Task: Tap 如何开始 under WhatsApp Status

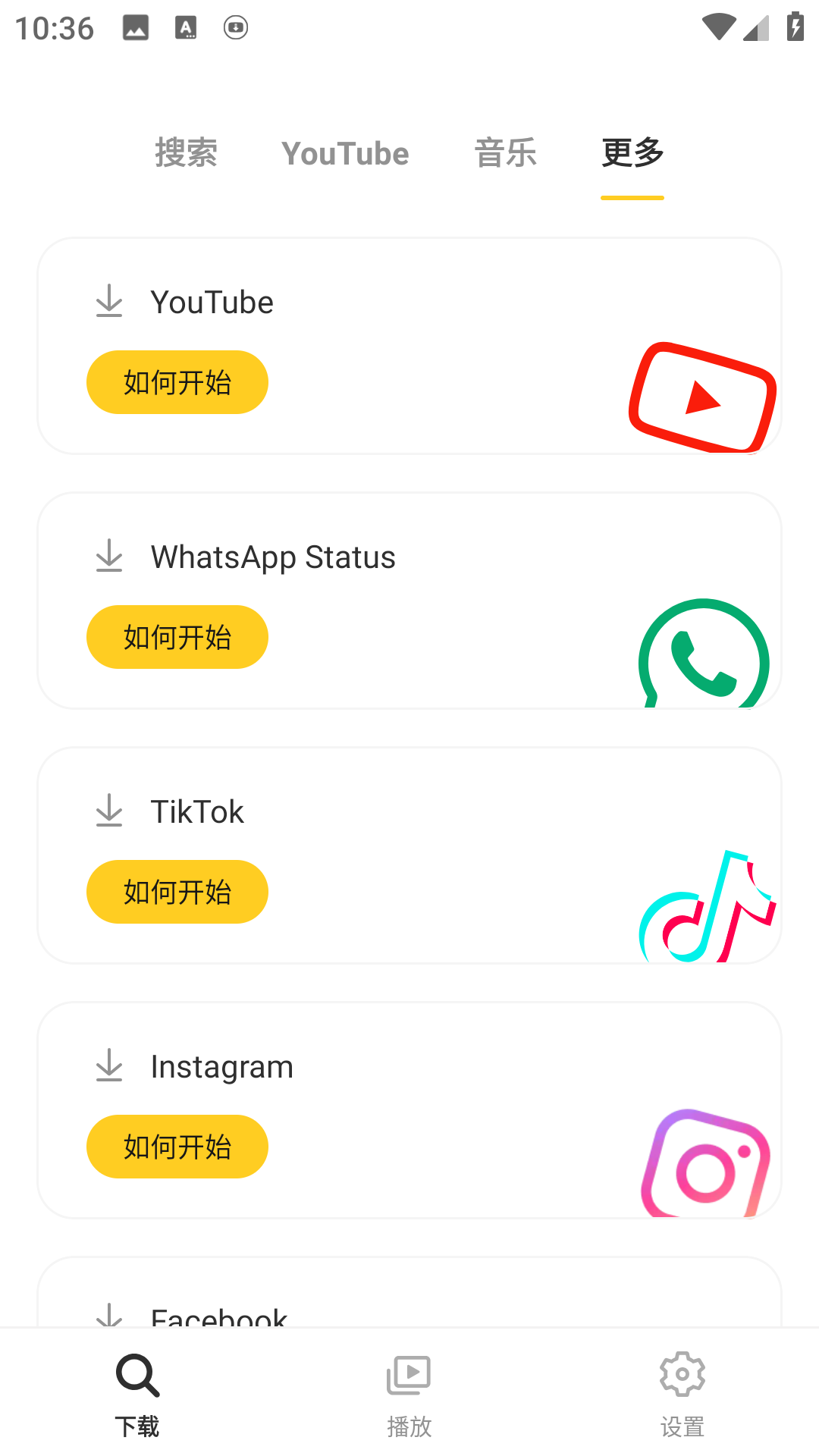Action: (x=177, y=637)
